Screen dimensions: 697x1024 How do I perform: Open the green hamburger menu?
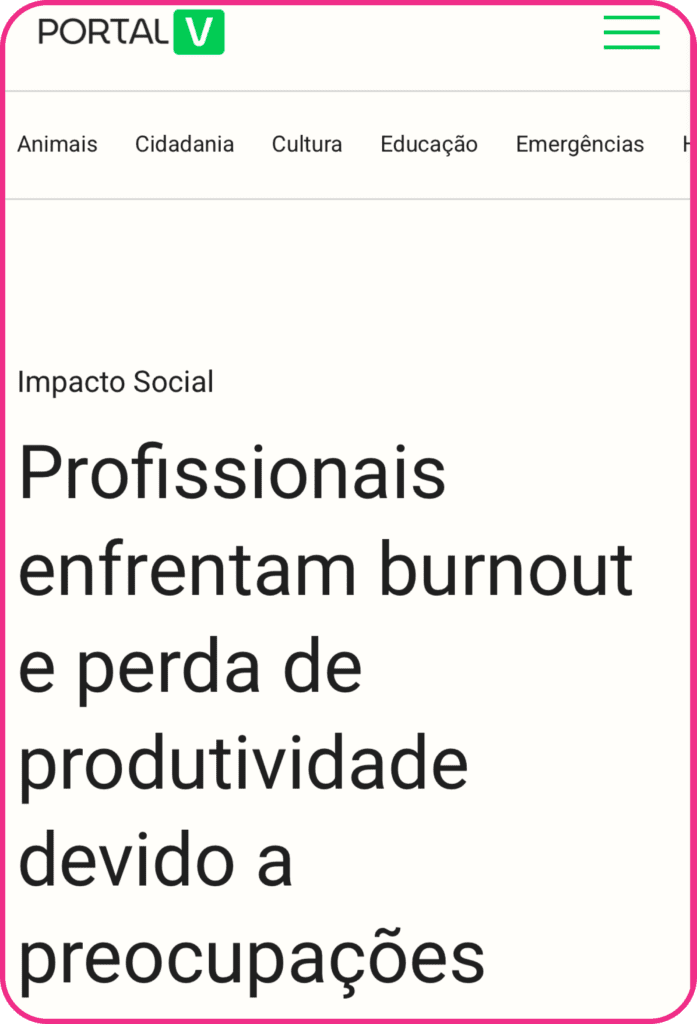pos(631,32)
